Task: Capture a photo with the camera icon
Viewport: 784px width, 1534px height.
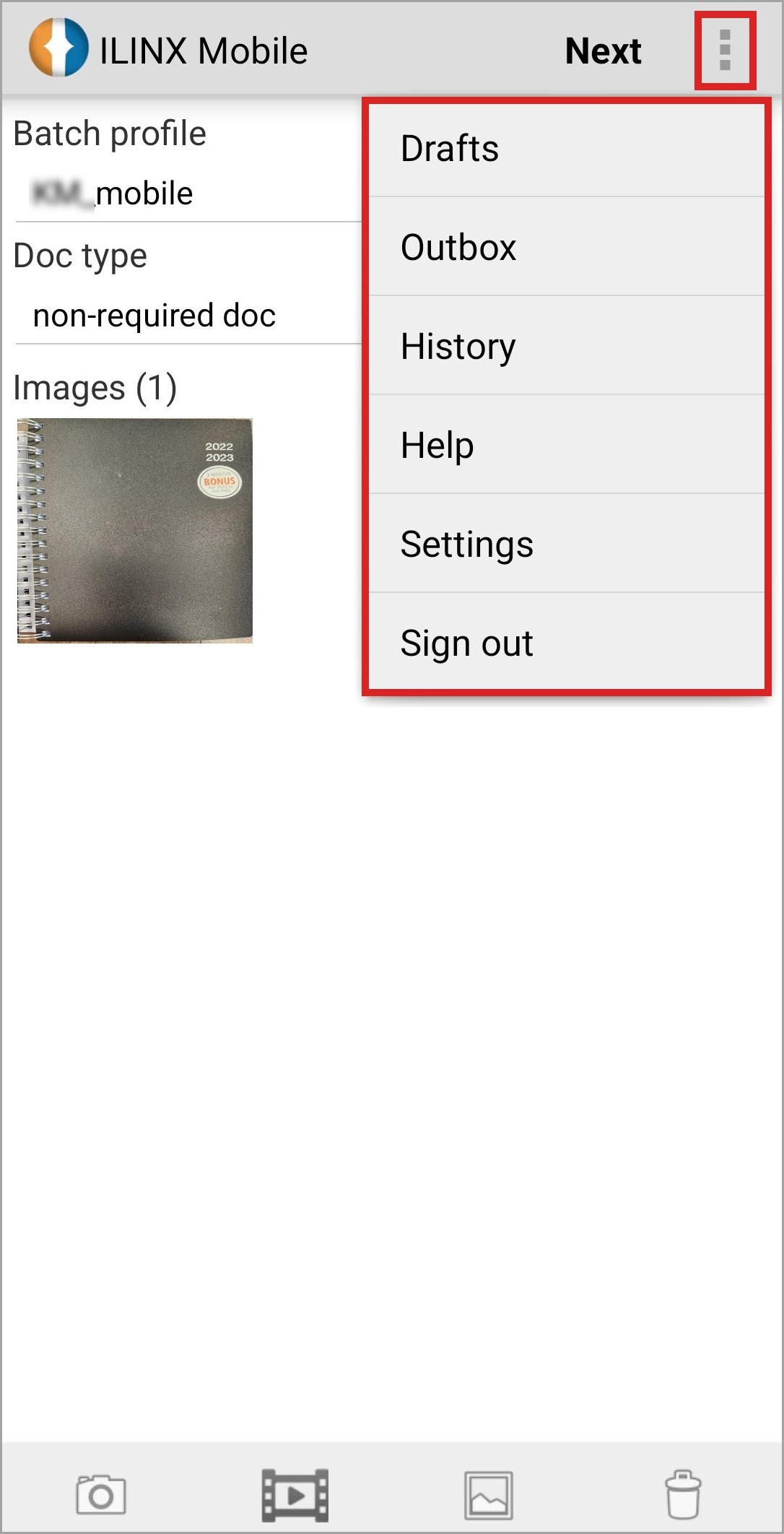Action: [100, 1494]
